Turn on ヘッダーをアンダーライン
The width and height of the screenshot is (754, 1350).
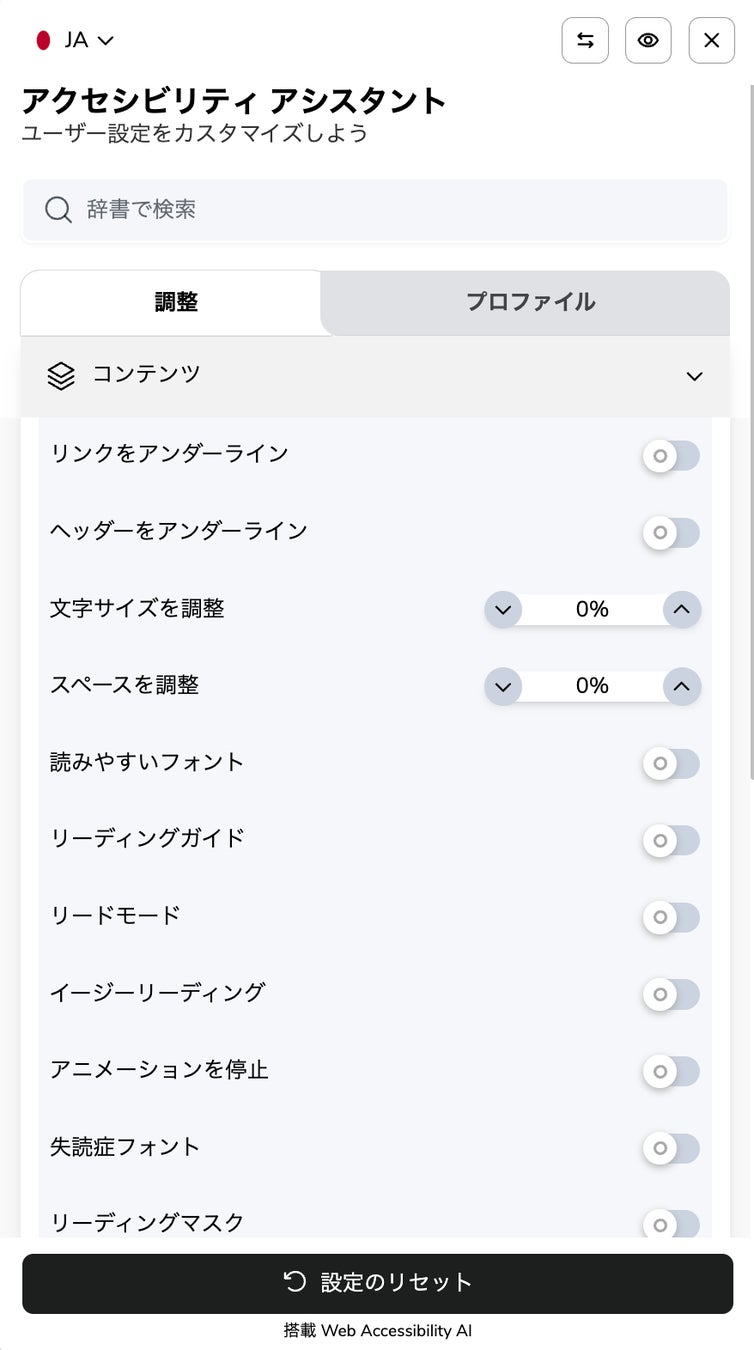click(671, 532)
